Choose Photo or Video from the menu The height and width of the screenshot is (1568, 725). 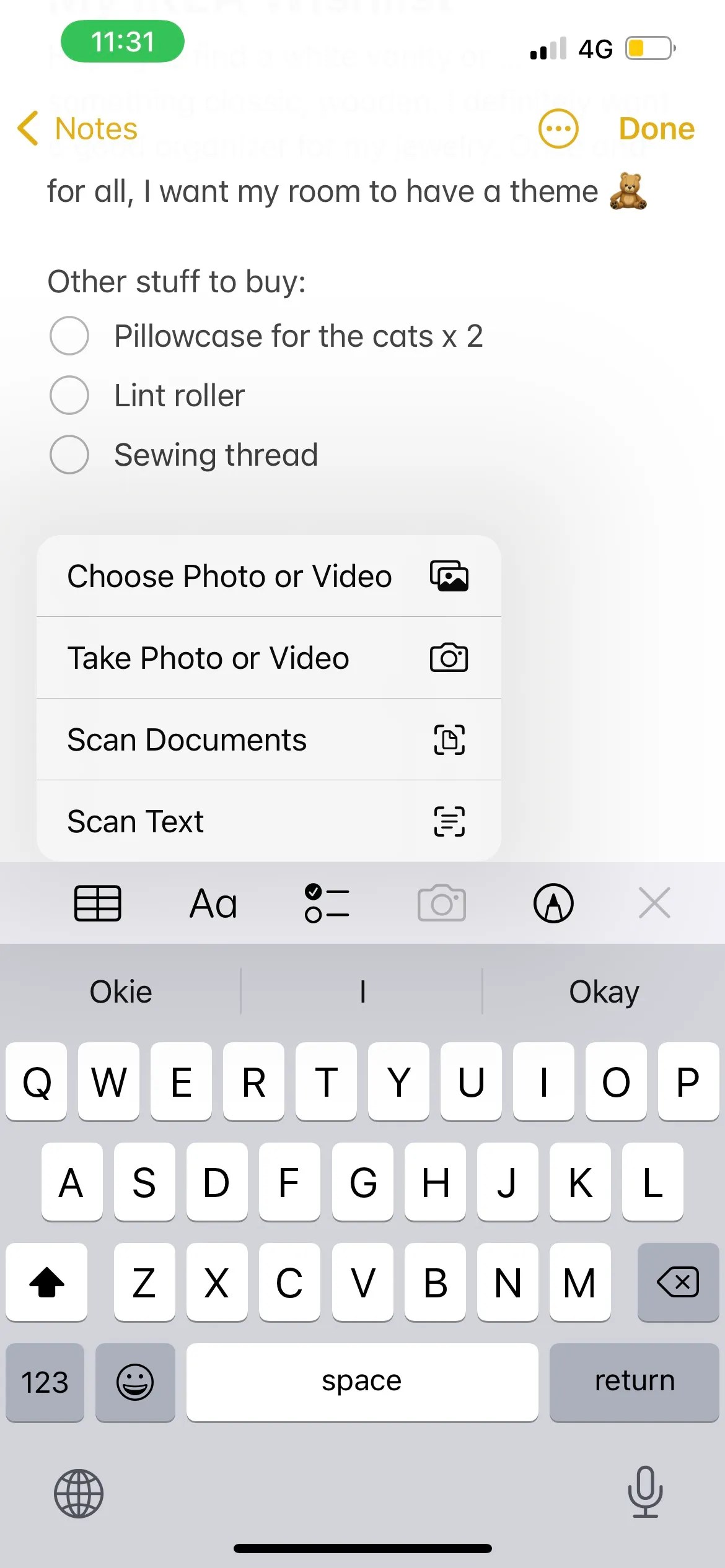(x=268, y=575)
